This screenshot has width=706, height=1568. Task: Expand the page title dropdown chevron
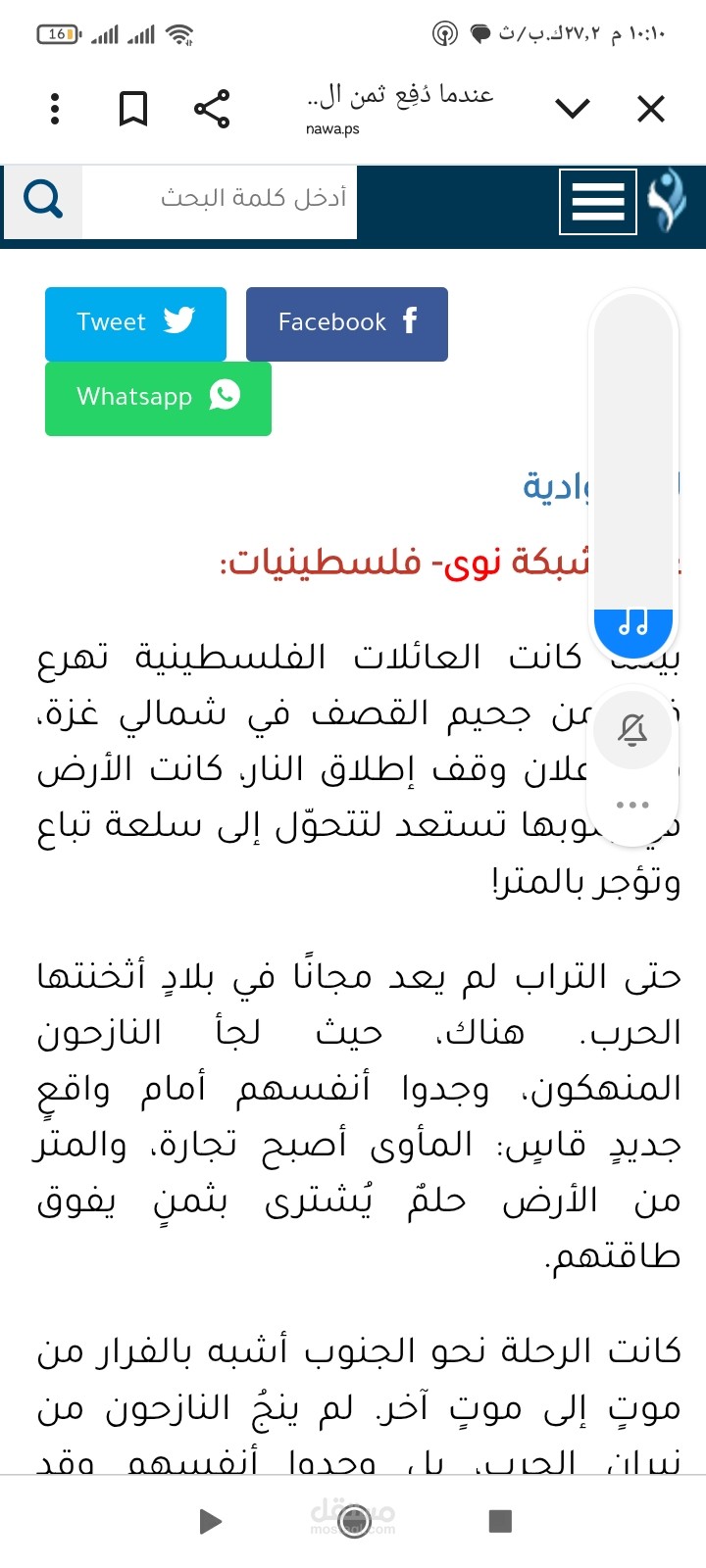pos(573,109)
